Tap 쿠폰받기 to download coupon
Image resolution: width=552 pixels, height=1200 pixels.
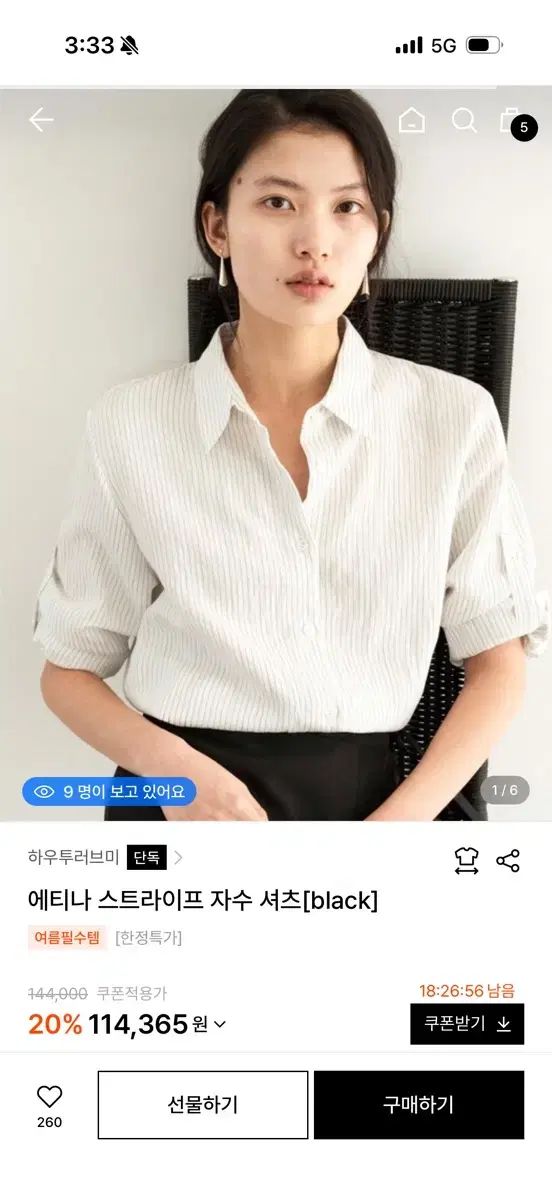tap(467, 1024)
